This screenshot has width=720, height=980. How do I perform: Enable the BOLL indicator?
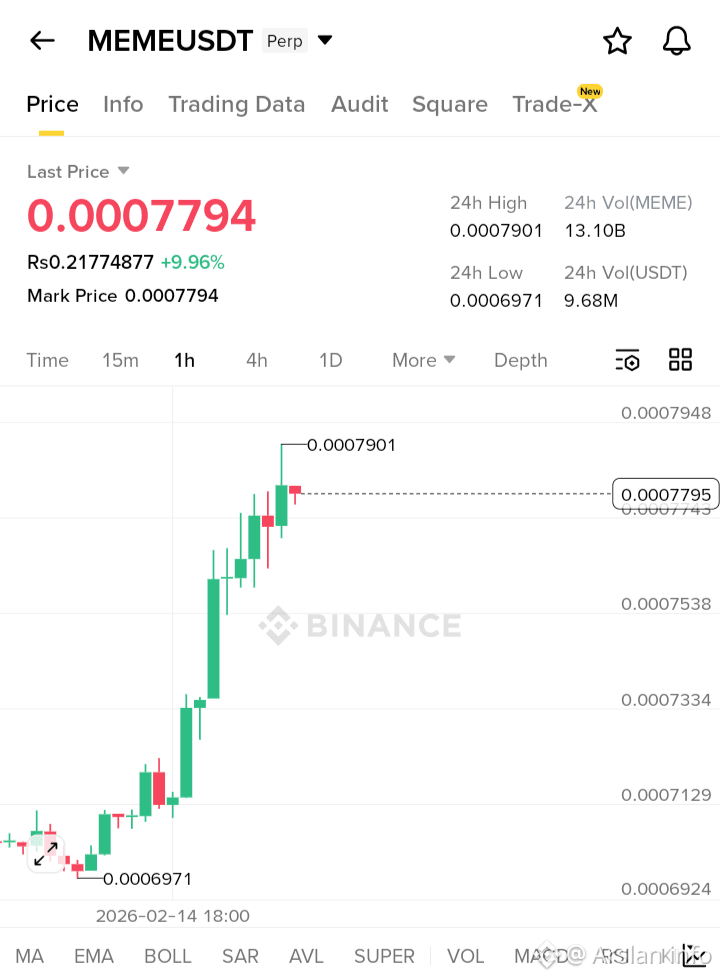[167, 956]
